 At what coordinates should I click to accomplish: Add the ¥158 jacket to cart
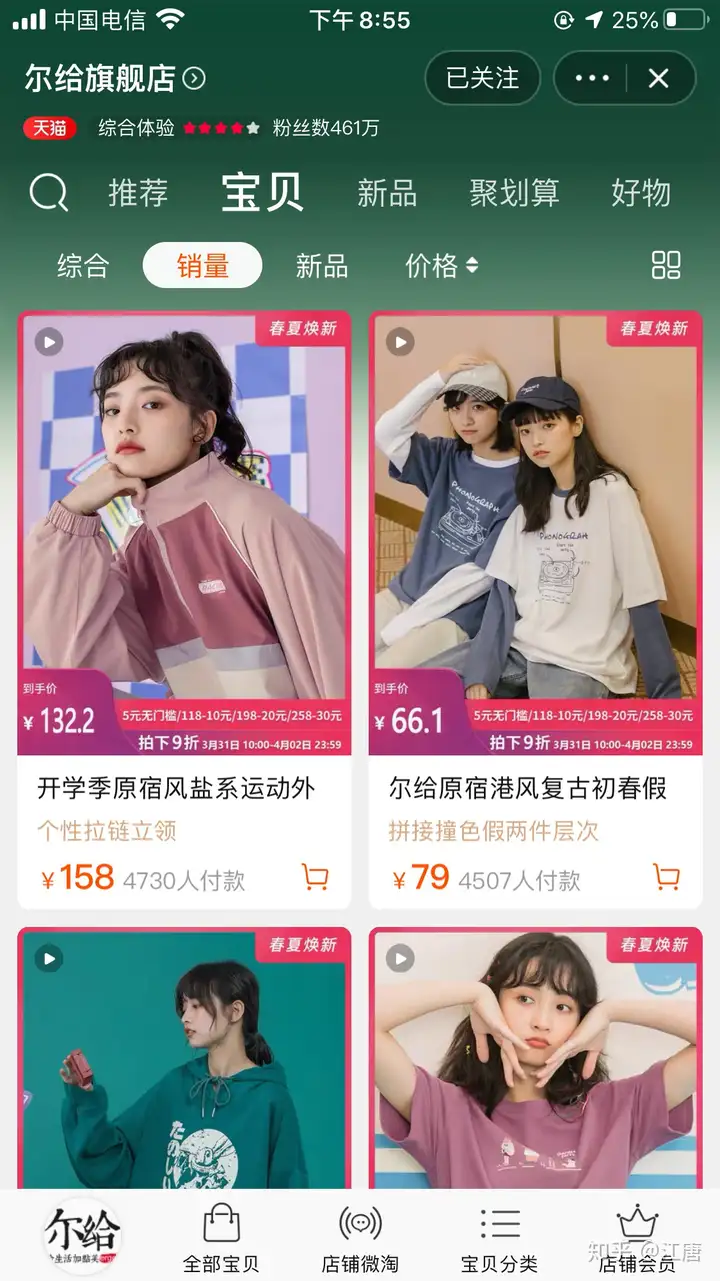pos(315,878)
